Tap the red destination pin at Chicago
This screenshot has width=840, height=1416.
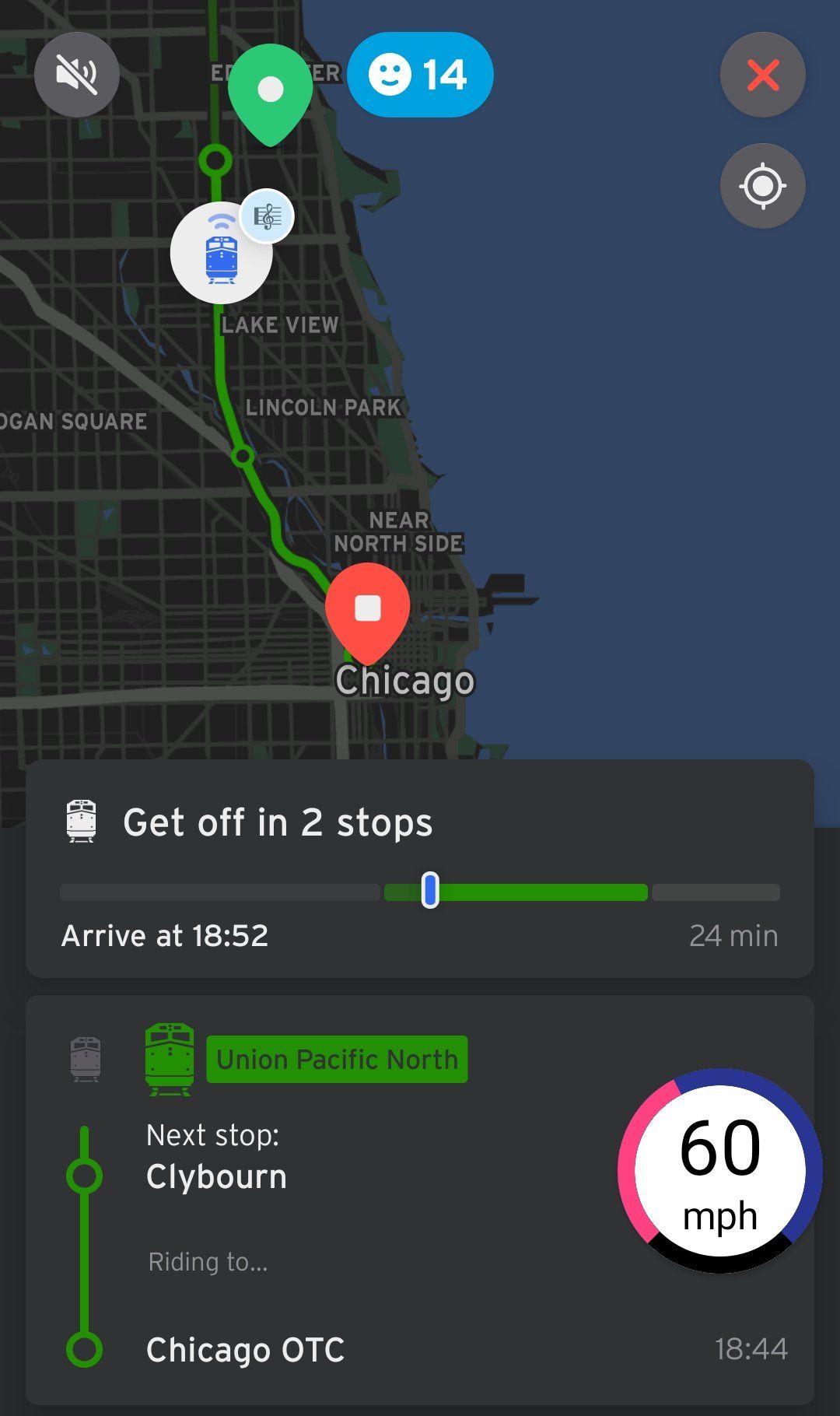pos(367,610)
